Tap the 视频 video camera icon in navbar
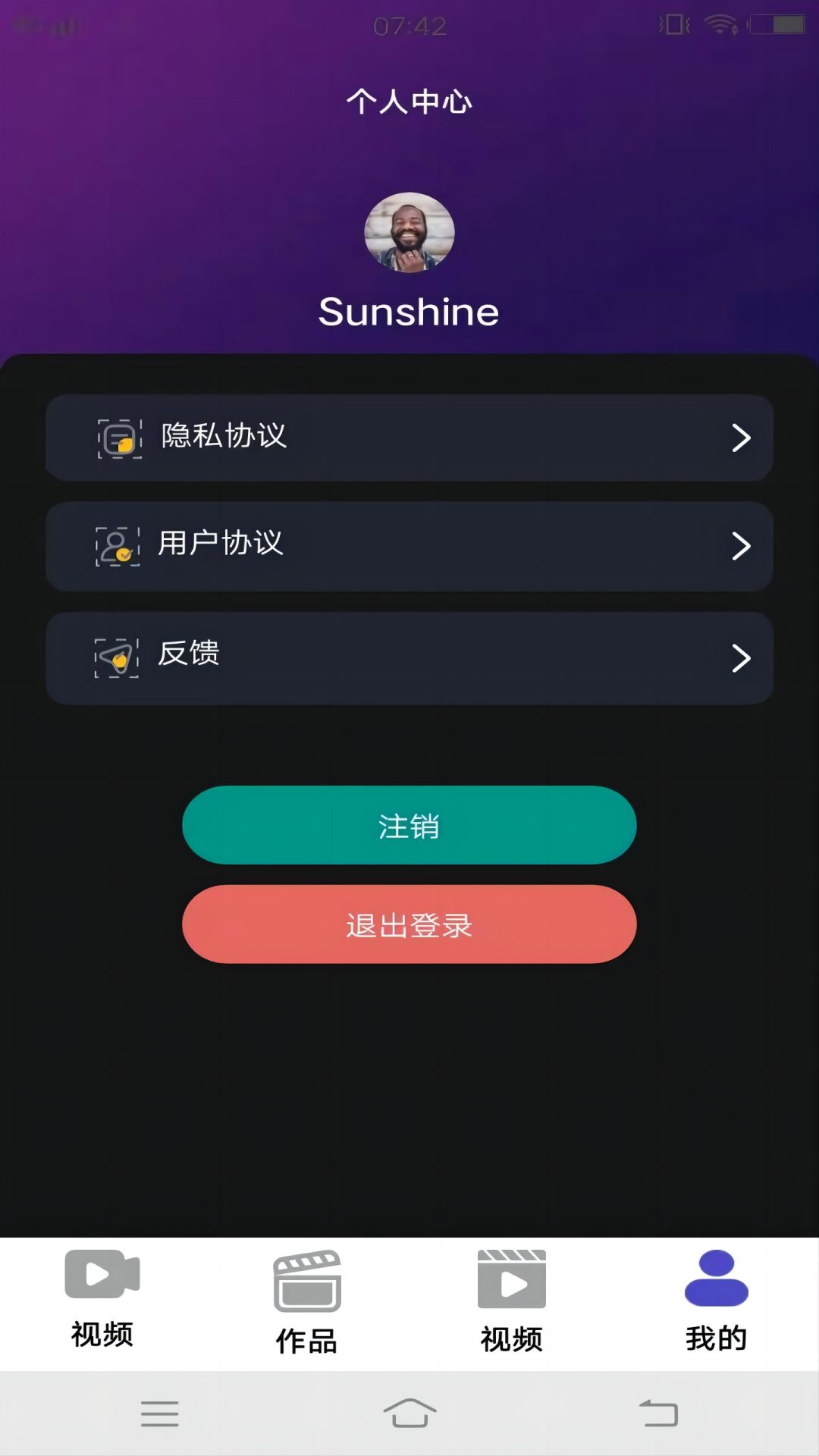The height and width of the screenshot is (1456, 819). 102,1282
